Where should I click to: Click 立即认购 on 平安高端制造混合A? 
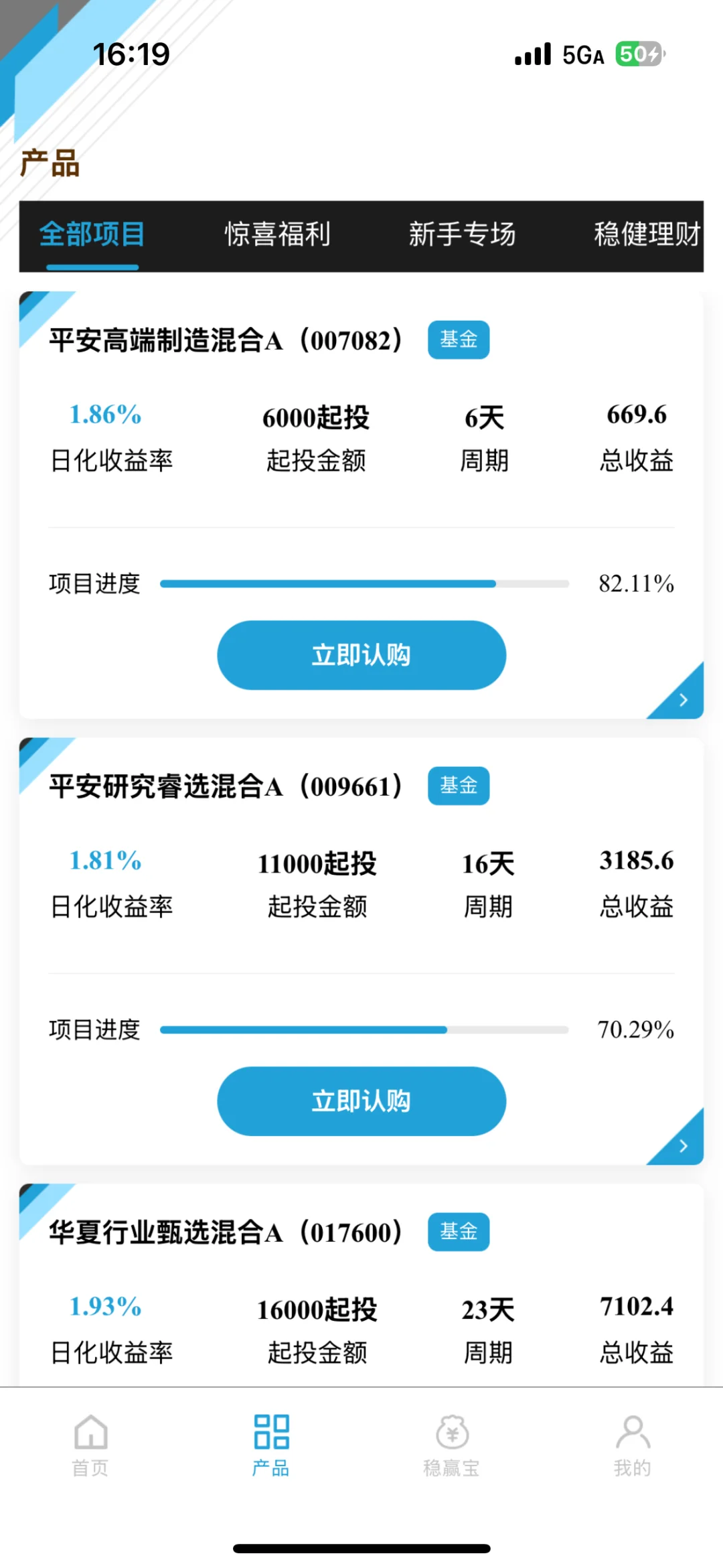click(361, 656)
